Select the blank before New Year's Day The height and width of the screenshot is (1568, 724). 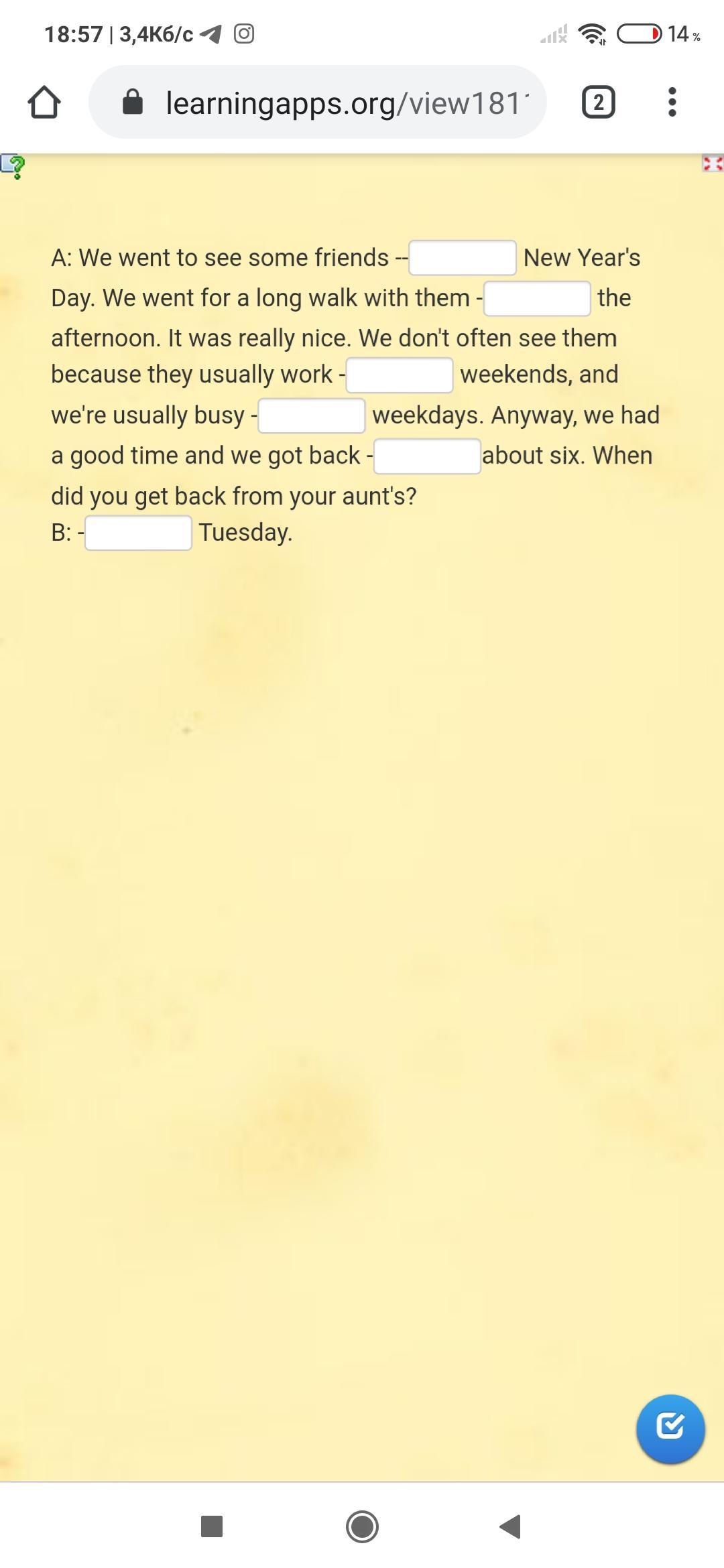point(463,258)
